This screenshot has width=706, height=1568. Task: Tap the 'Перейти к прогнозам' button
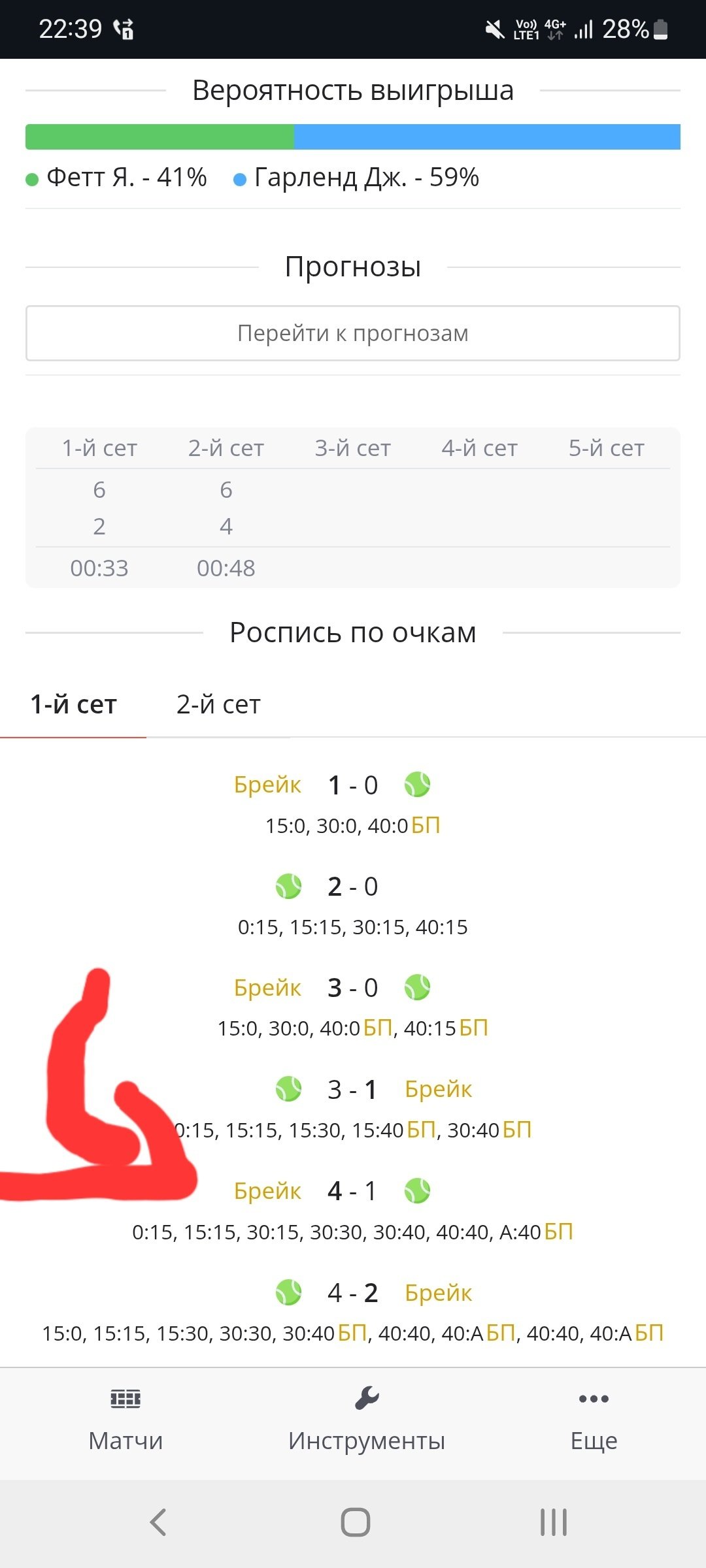pos(353,333)
